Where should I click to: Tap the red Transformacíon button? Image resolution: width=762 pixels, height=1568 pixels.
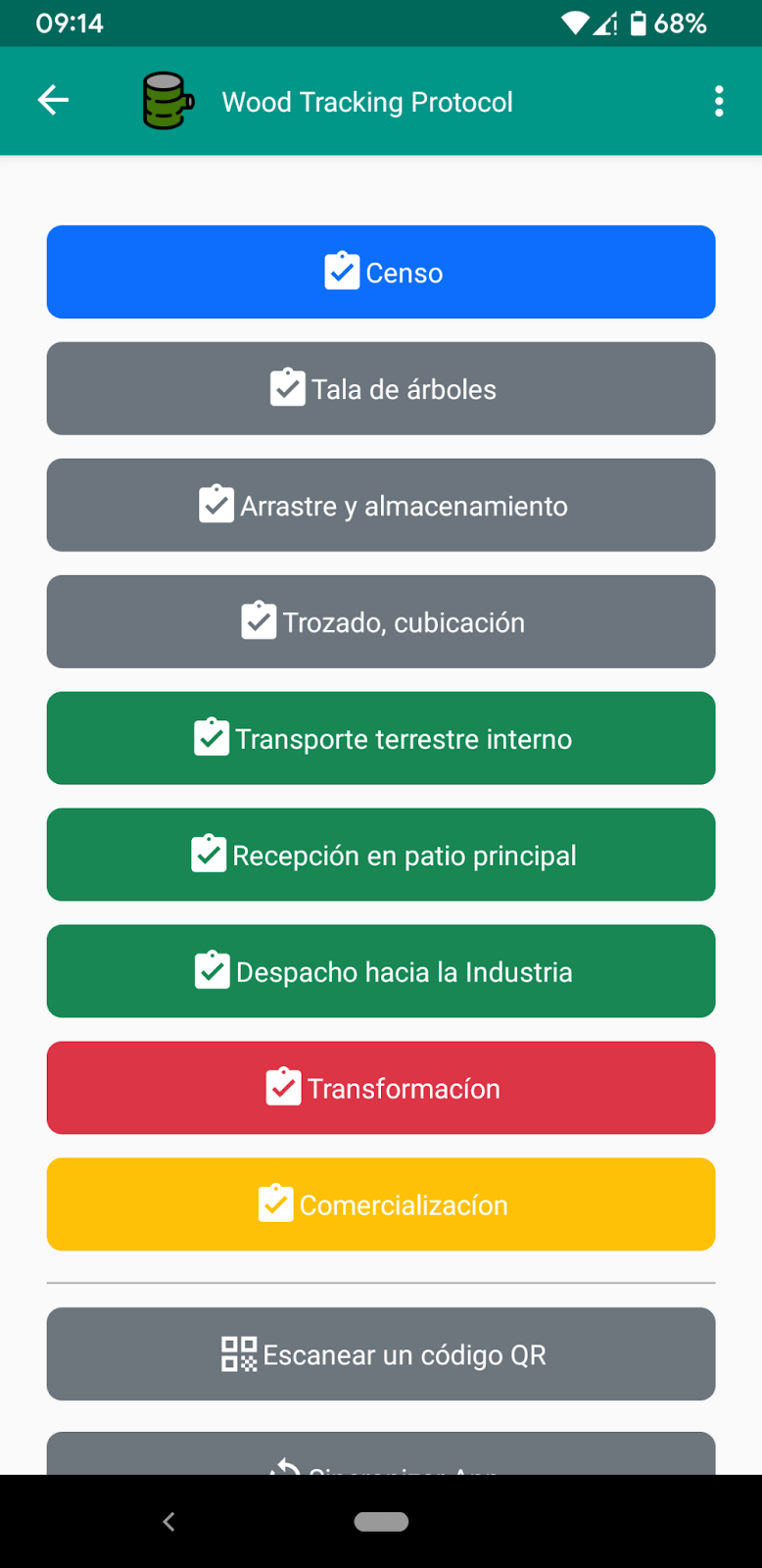tap(381, 1088)
